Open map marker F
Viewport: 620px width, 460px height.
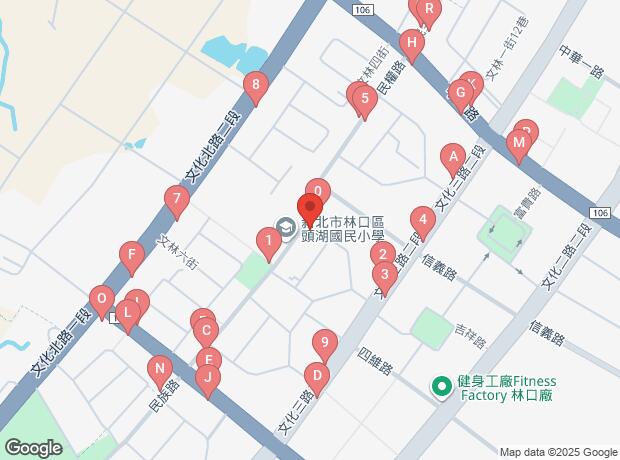coord(129,255)
